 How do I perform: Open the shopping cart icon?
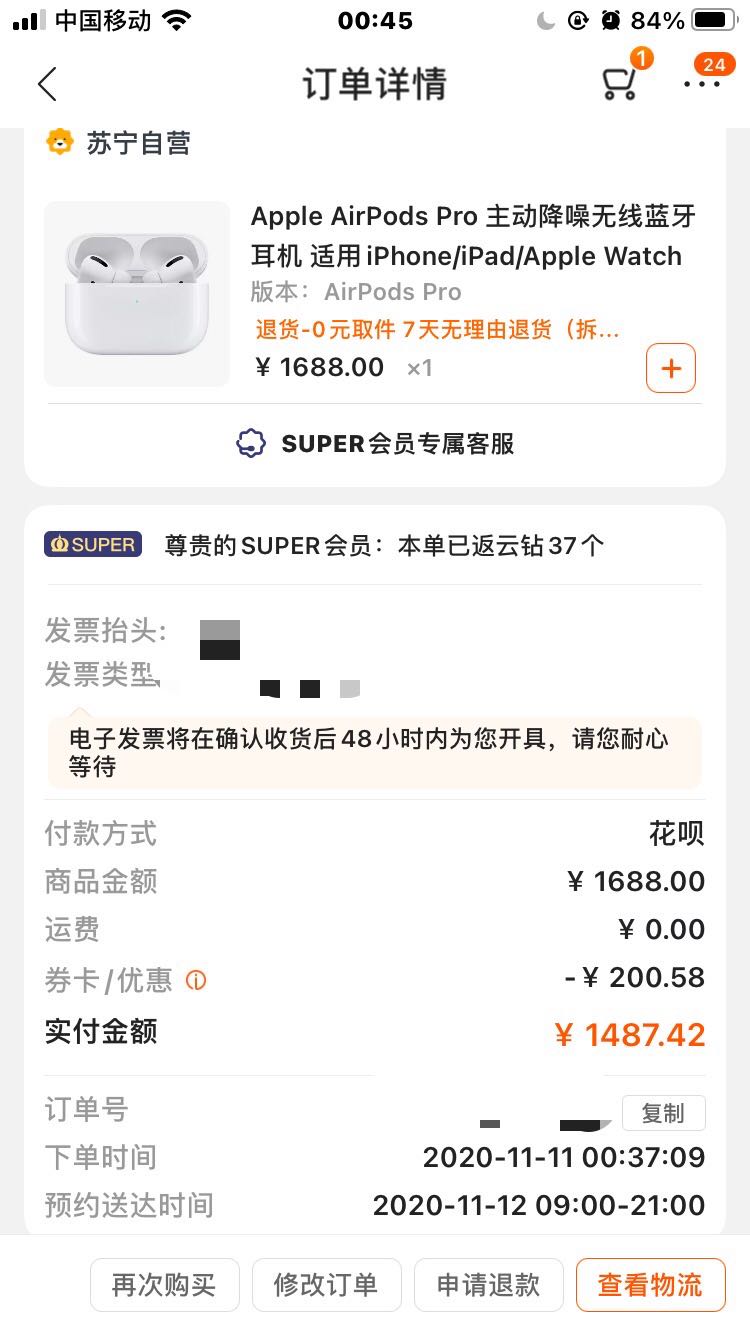pyautogui.click(x=620, y=83)
